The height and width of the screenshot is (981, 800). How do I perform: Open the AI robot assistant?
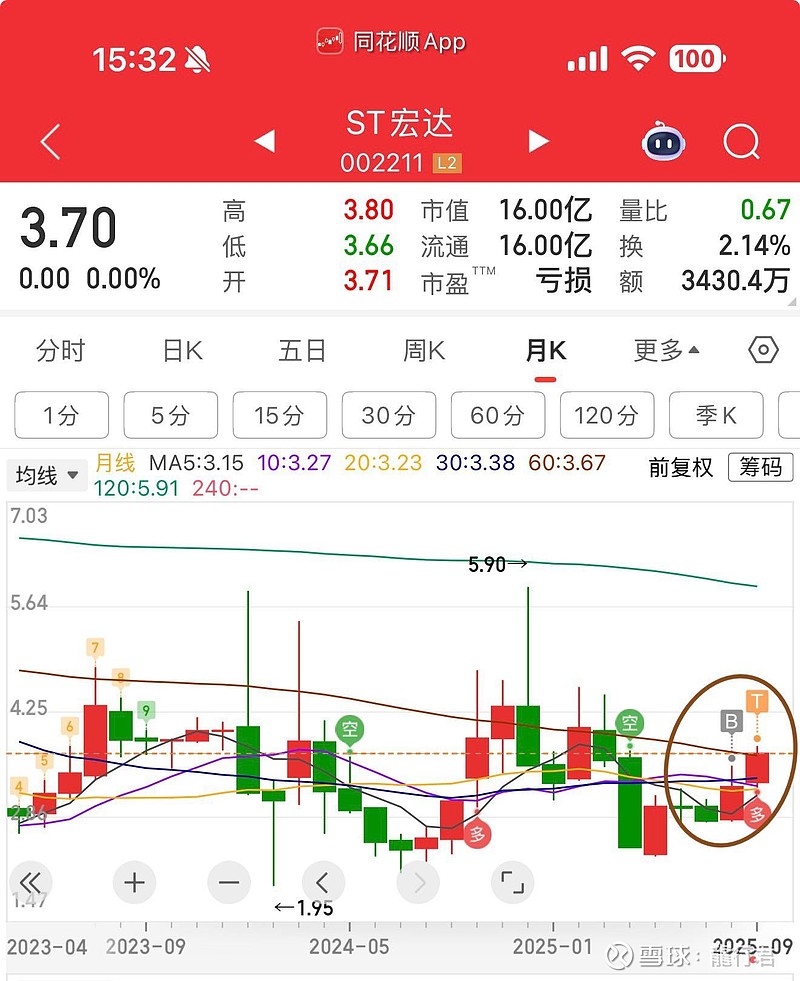click(x=663, y=141)
